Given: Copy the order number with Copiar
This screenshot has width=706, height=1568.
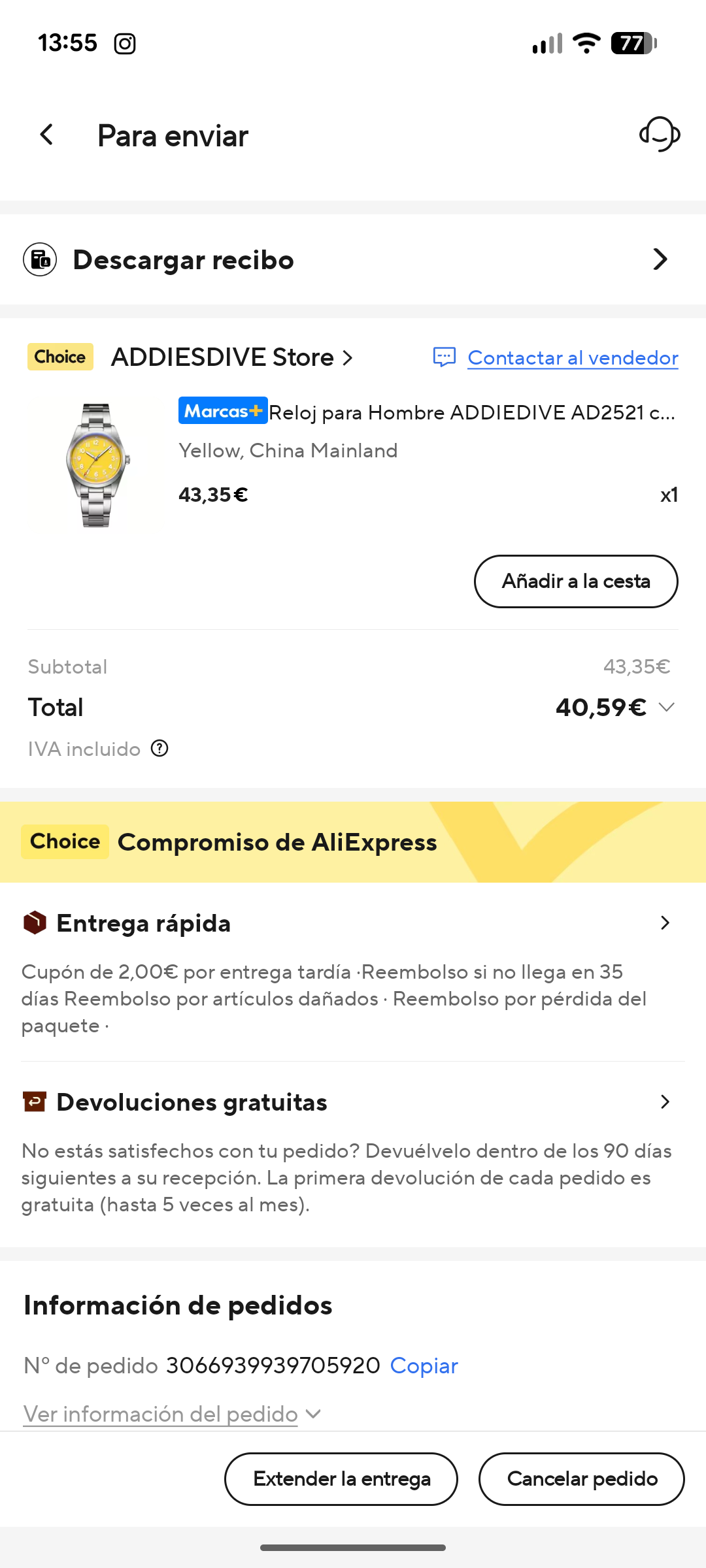Looking at the screenshot, I should tap(424, 1366).
